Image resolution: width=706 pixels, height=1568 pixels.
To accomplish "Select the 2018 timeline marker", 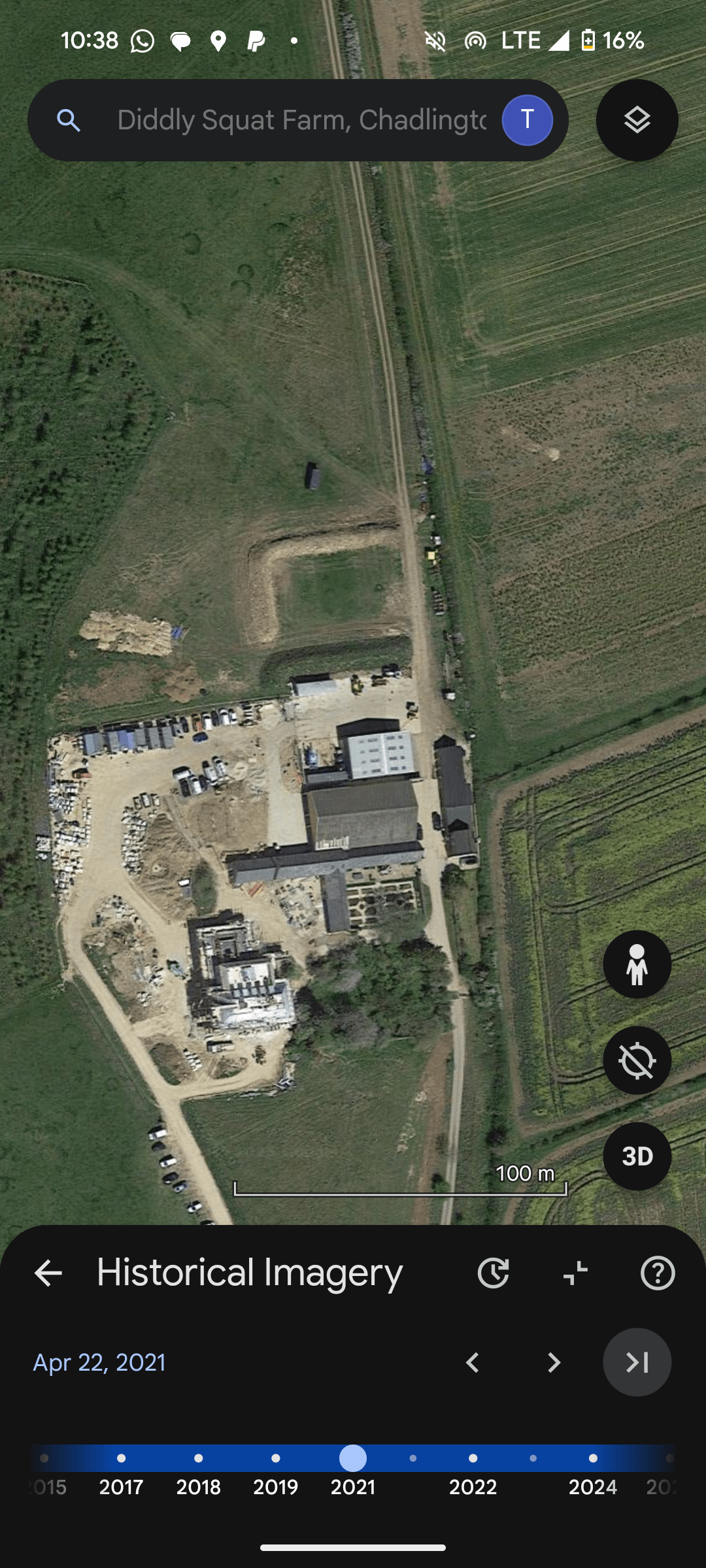I will (x=198, y=1458).
